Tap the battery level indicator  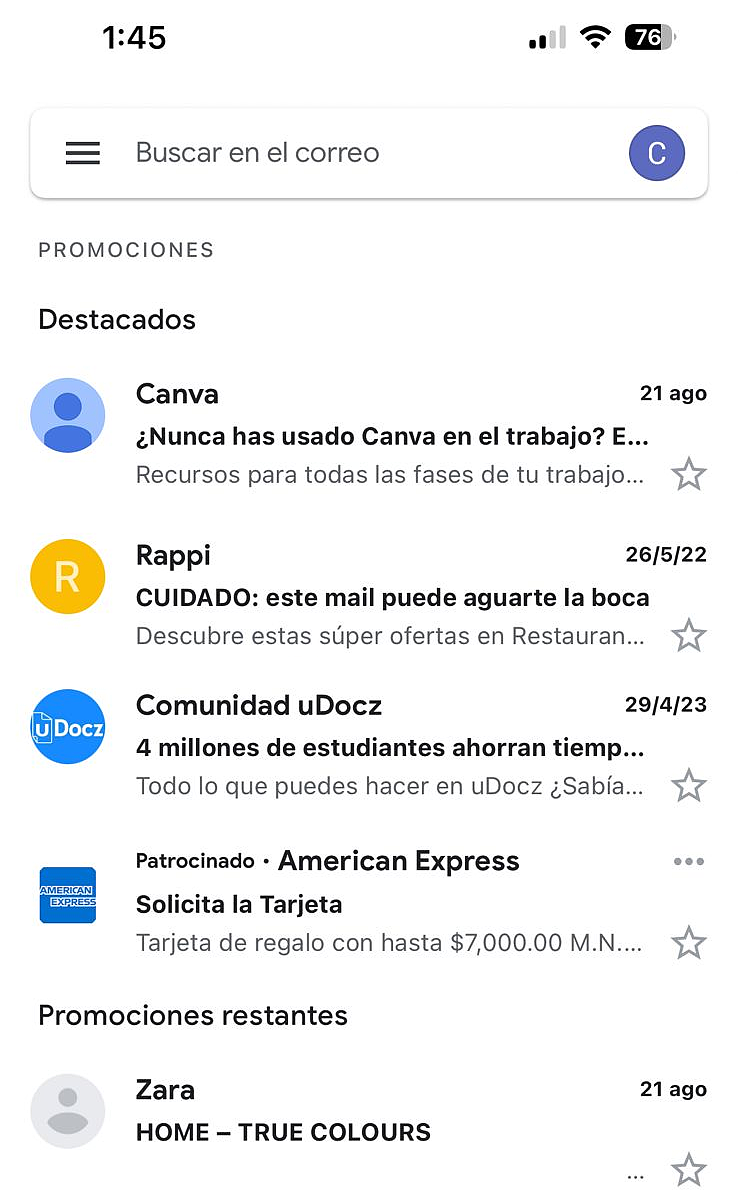649,37
